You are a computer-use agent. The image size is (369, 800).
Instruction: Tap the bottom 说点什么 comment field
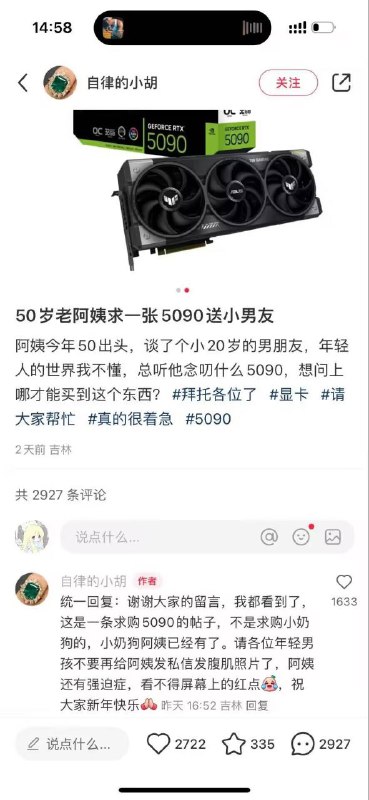pyautogui.click(x=72, y=744)
